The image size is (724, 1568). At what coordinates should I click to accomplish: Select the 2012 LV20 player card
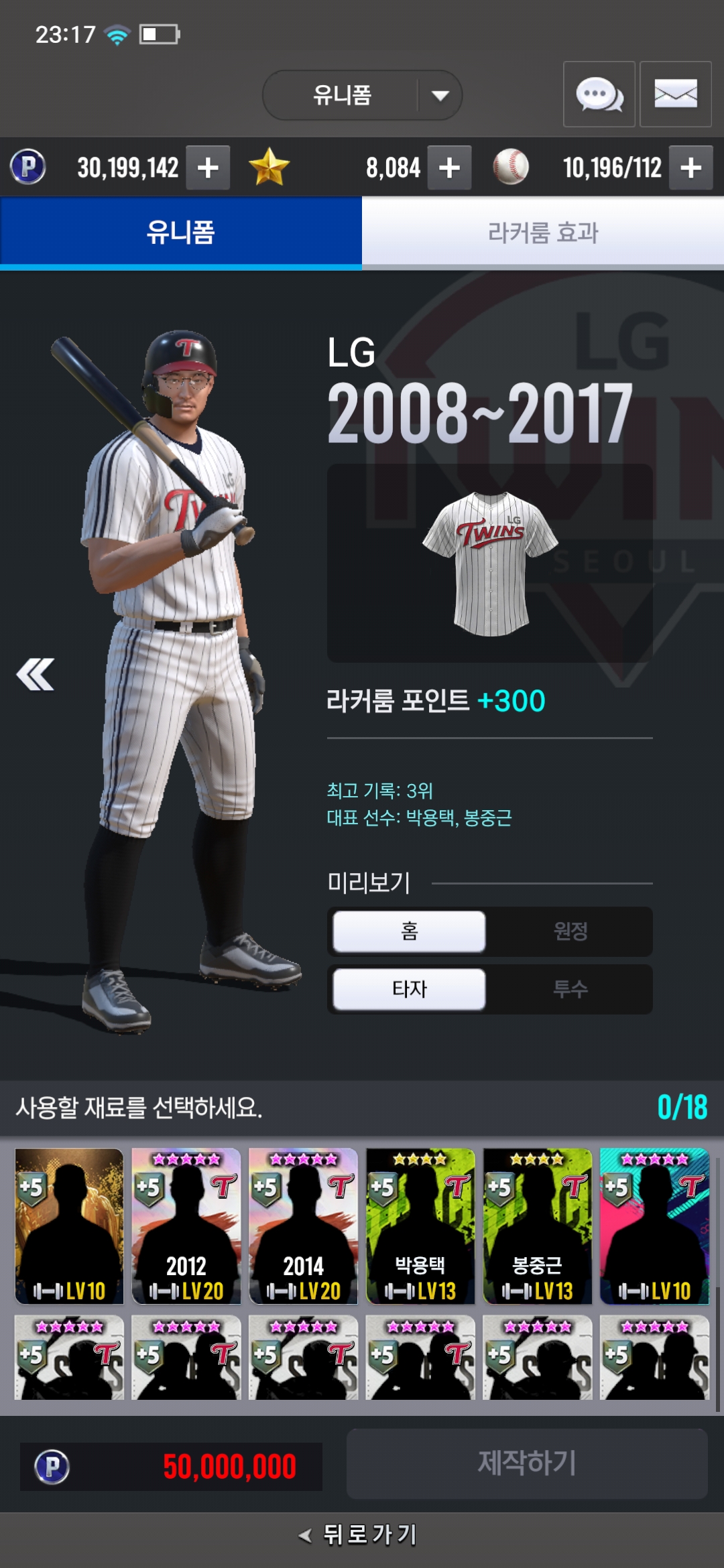point(186,1226)
